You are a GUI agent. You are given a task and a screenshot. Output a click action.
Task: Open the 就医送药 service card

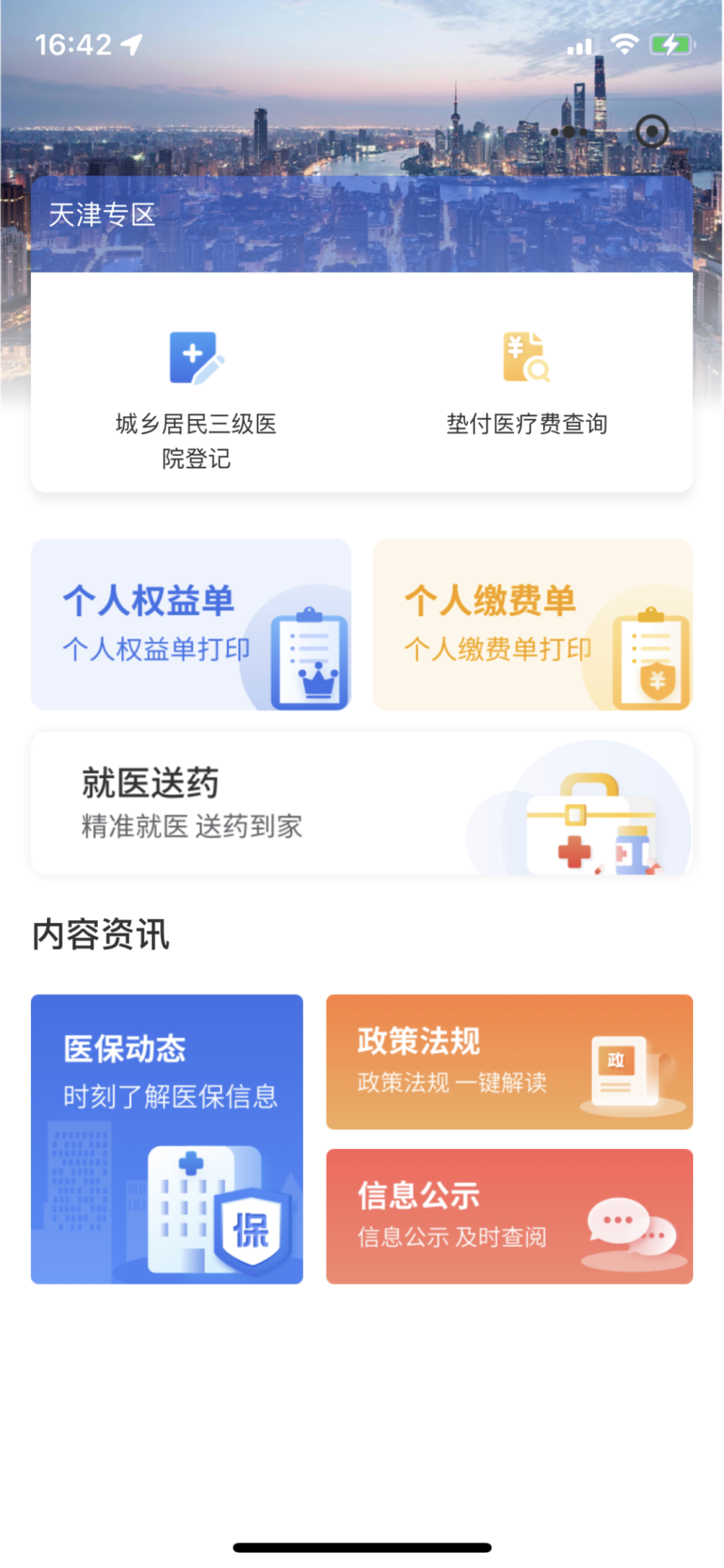tap(362, 803)
